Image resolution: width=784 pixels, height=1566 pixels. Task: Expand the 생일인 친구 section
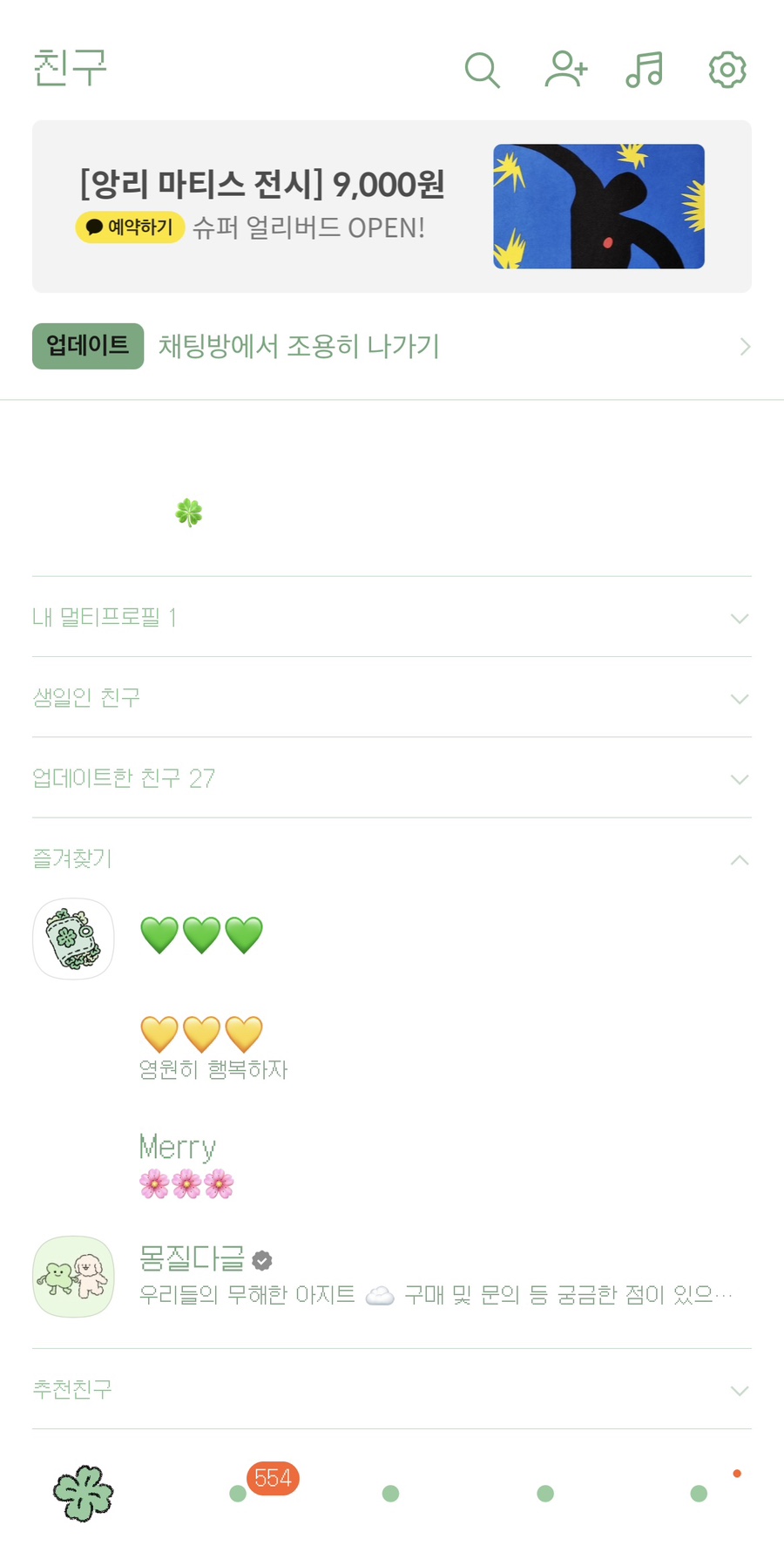coord(392,697)
